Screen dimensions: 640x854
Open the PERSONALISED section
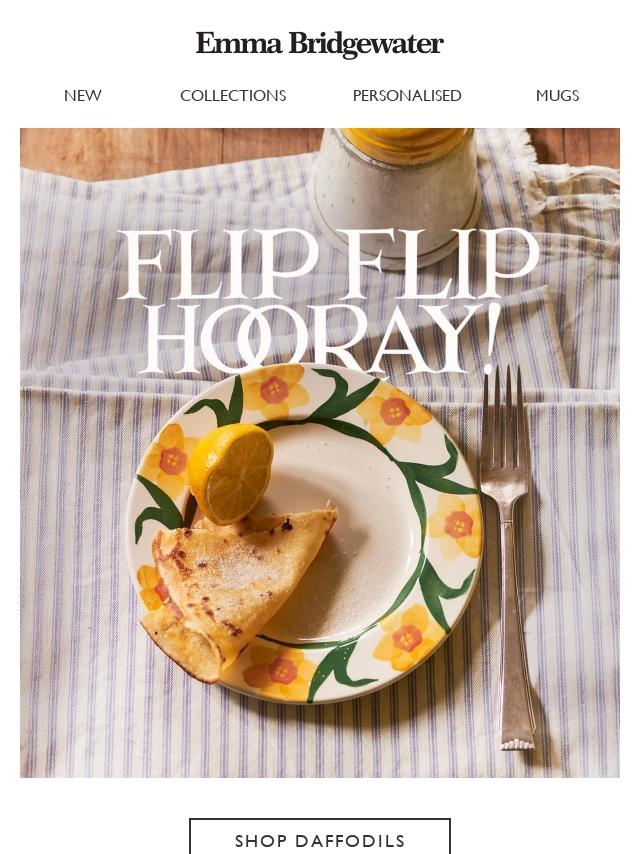[x=407, y=95]
